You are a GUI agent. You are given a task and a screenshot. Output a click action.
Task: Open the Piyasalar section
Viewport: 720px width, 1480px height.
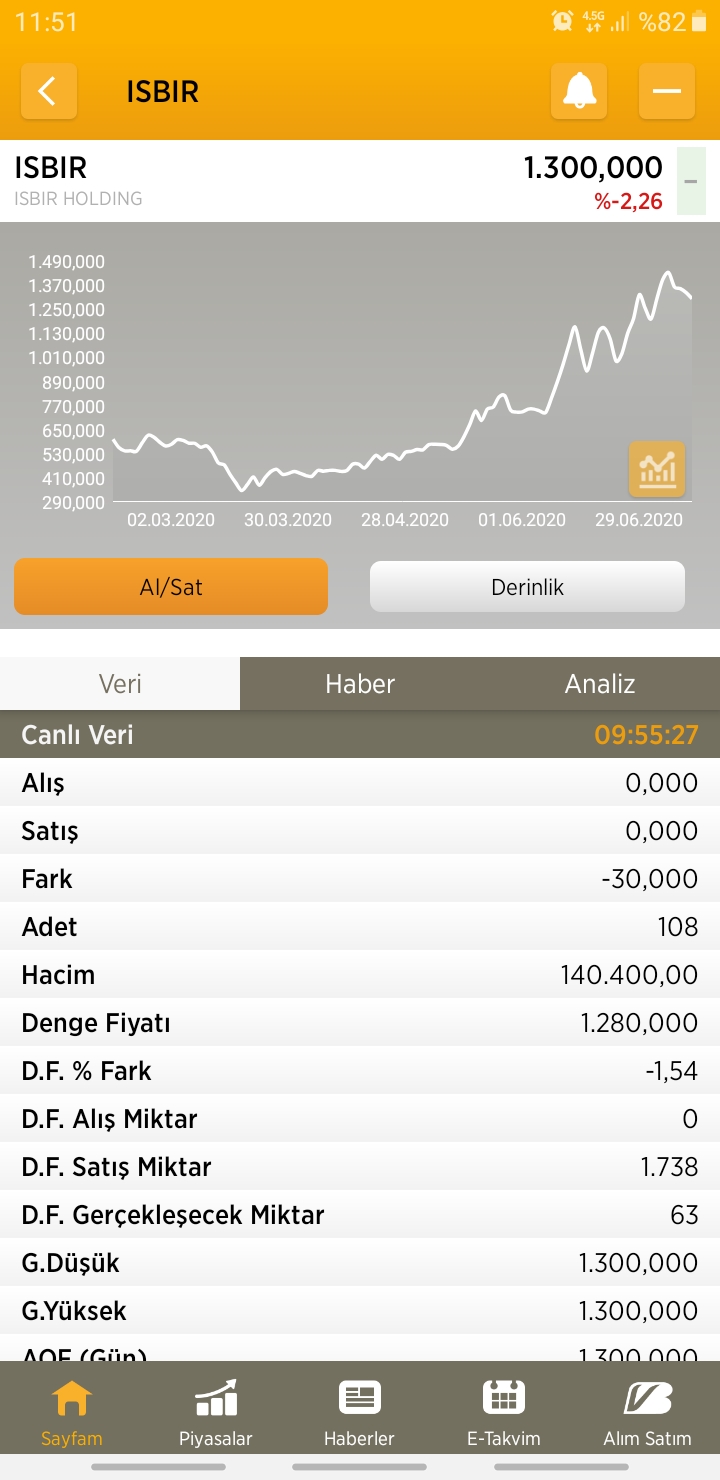216,1414
